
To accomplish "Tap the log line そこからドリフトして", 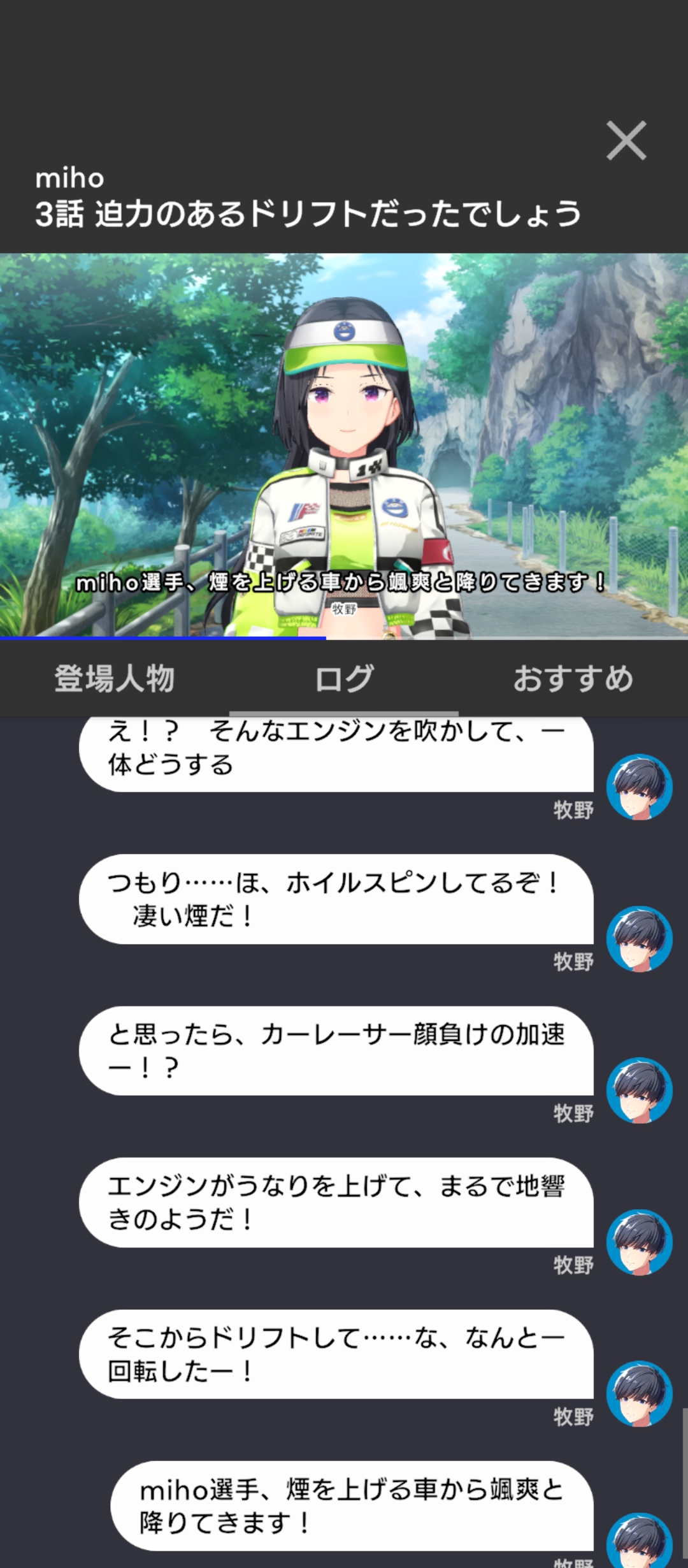I will [x=336, y=1354].
